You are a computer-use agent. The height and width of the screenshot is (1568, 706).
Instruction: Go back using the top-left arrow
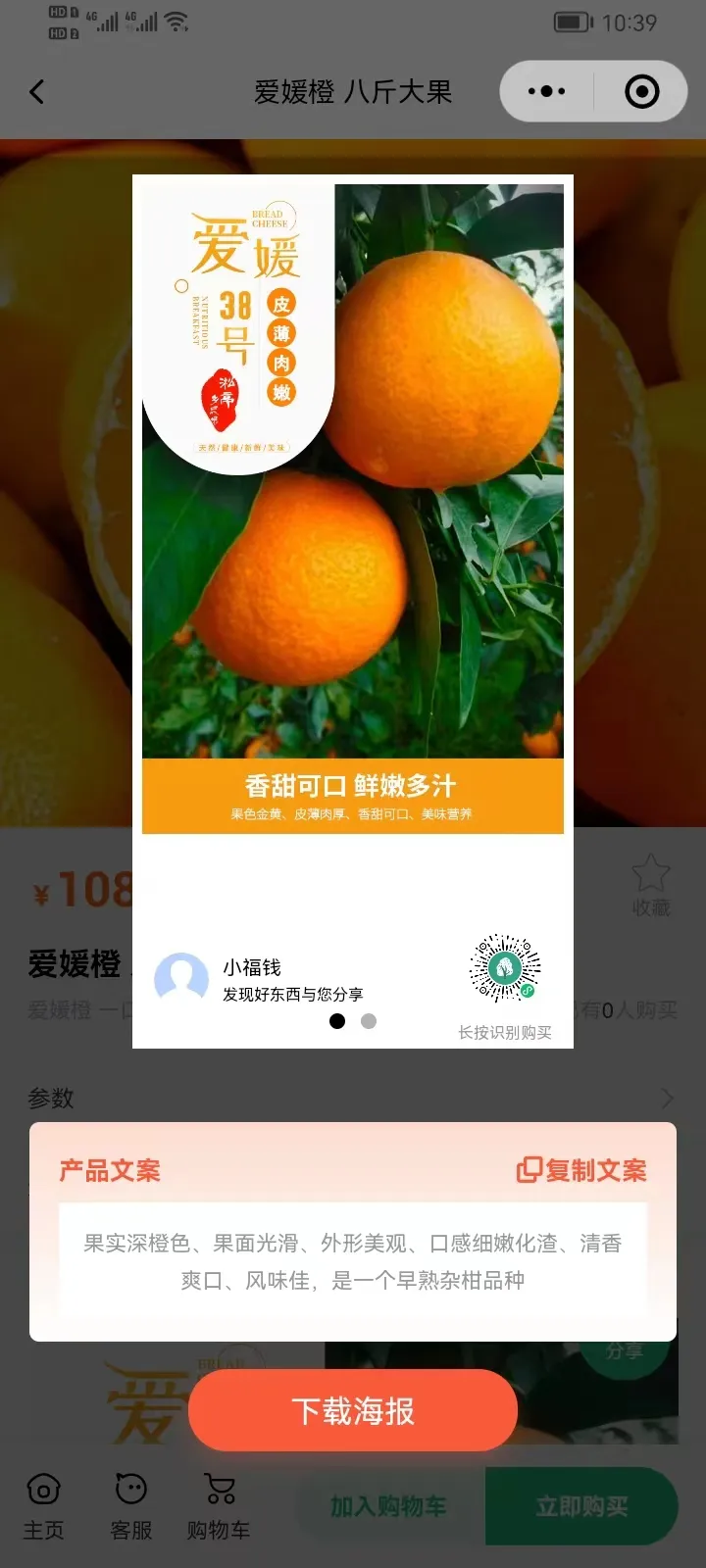point(37,92)
